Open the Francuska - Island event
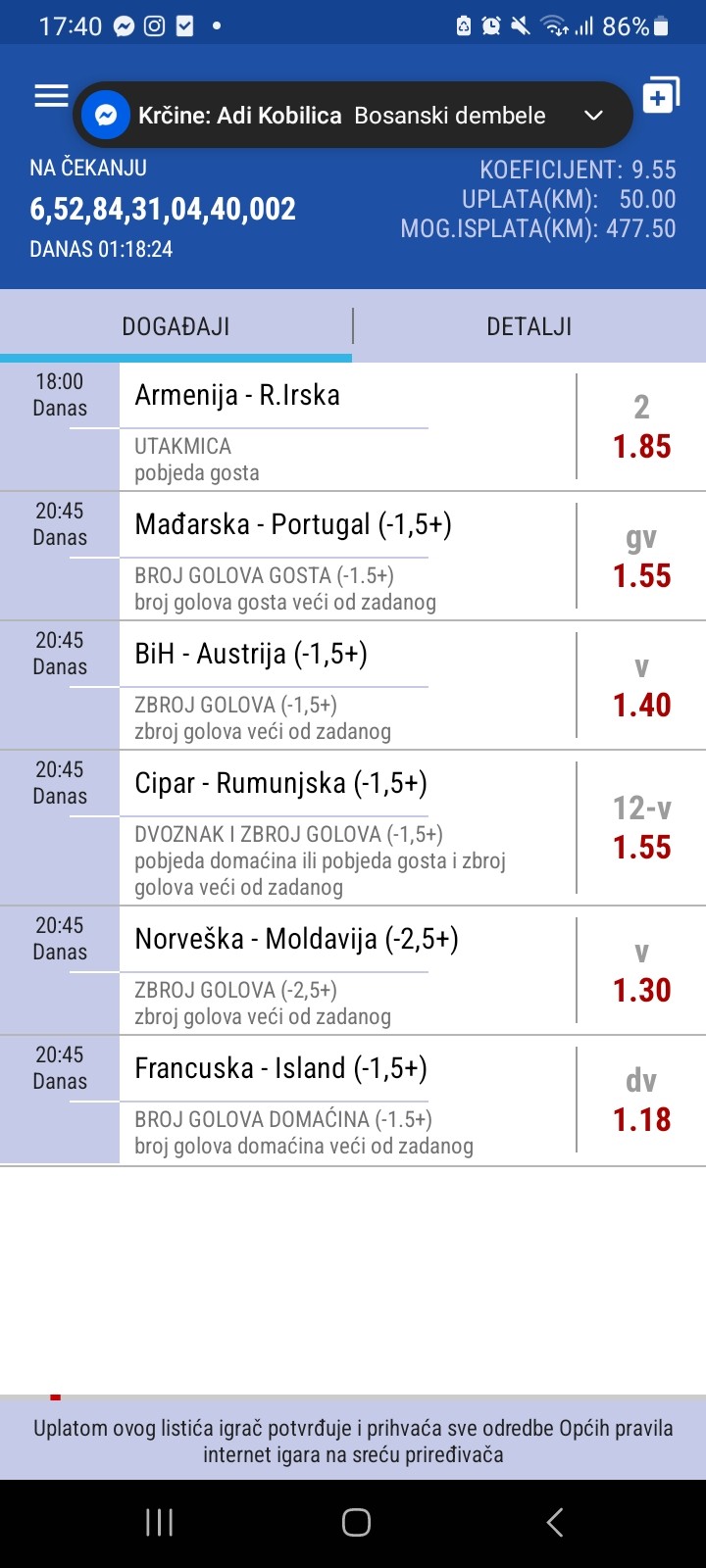Viewport: 706px width, 1568px height. (x=353, y=1100)
